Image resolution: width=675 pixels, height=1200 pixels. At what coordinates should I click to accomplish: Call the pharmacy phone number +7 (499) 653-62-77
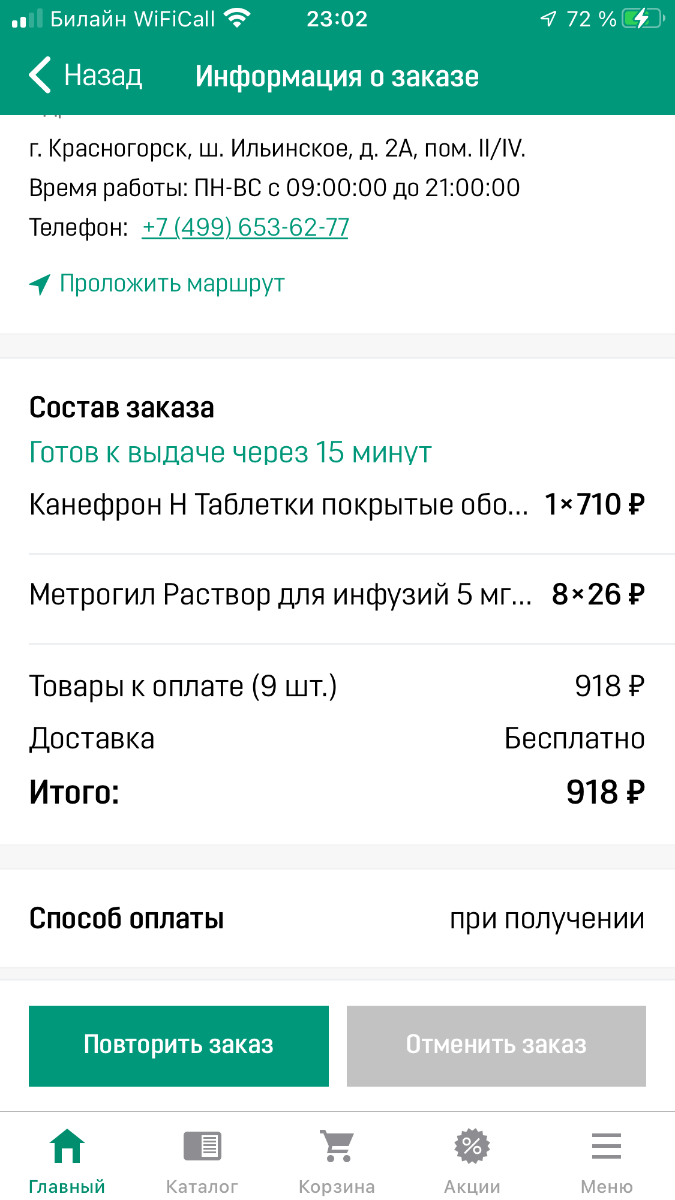point(245,227)
